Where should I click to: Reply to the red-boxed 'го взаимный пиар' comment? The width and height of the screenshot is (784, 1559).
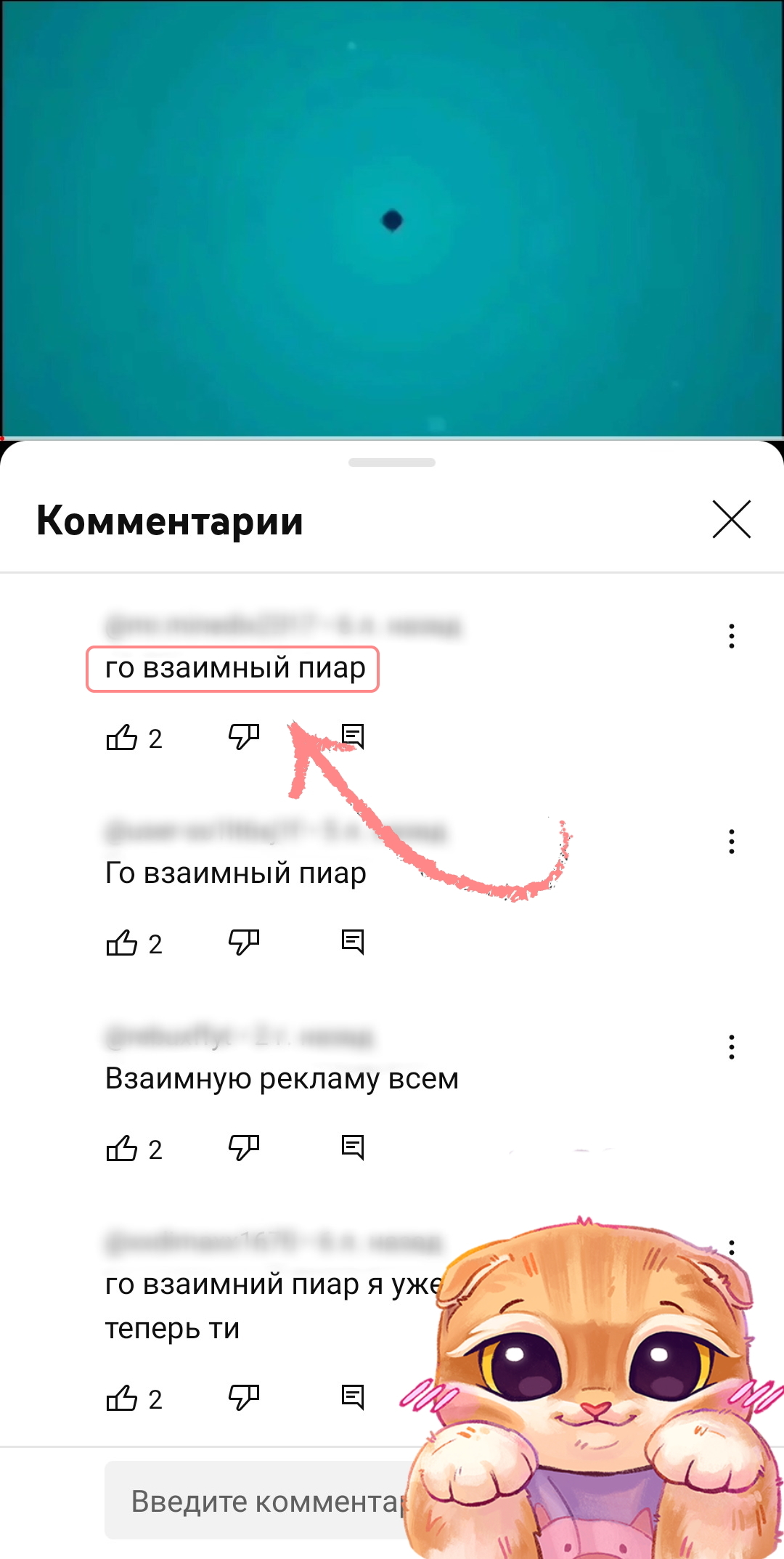coord(353,737)
